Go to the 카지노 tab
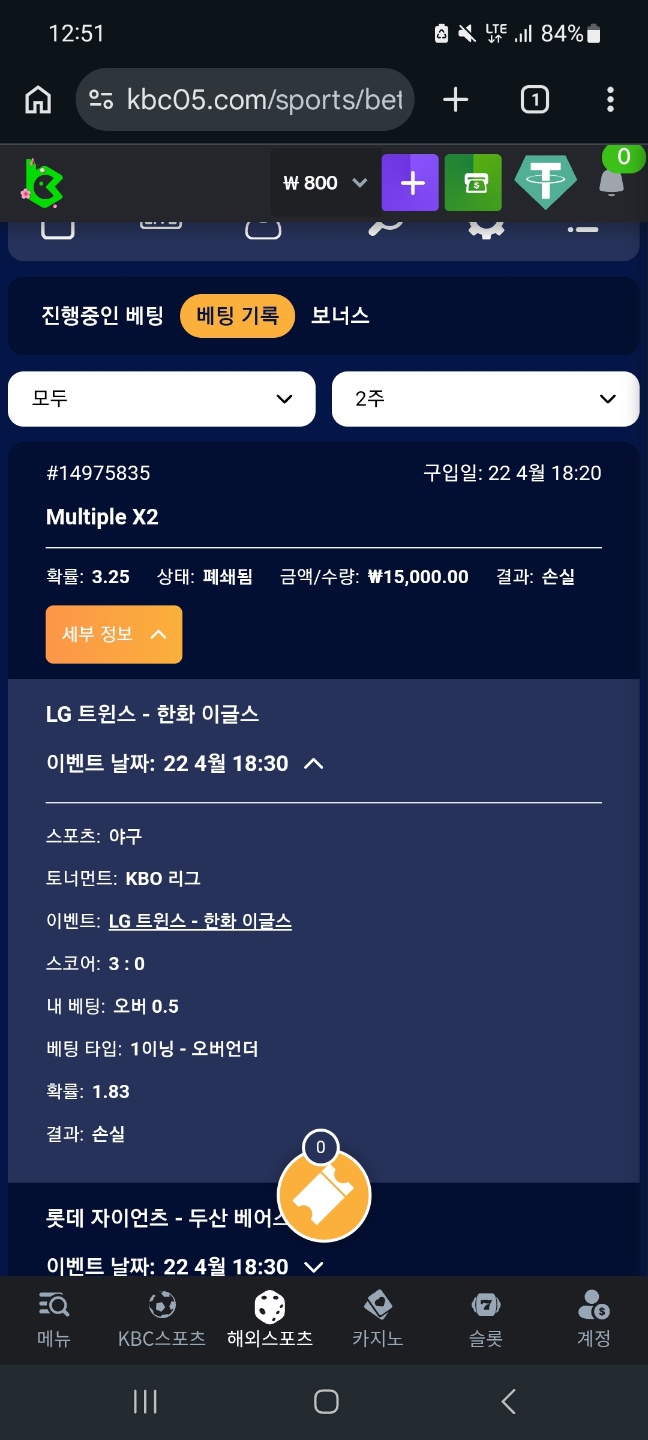 (x=377, y=1318)
